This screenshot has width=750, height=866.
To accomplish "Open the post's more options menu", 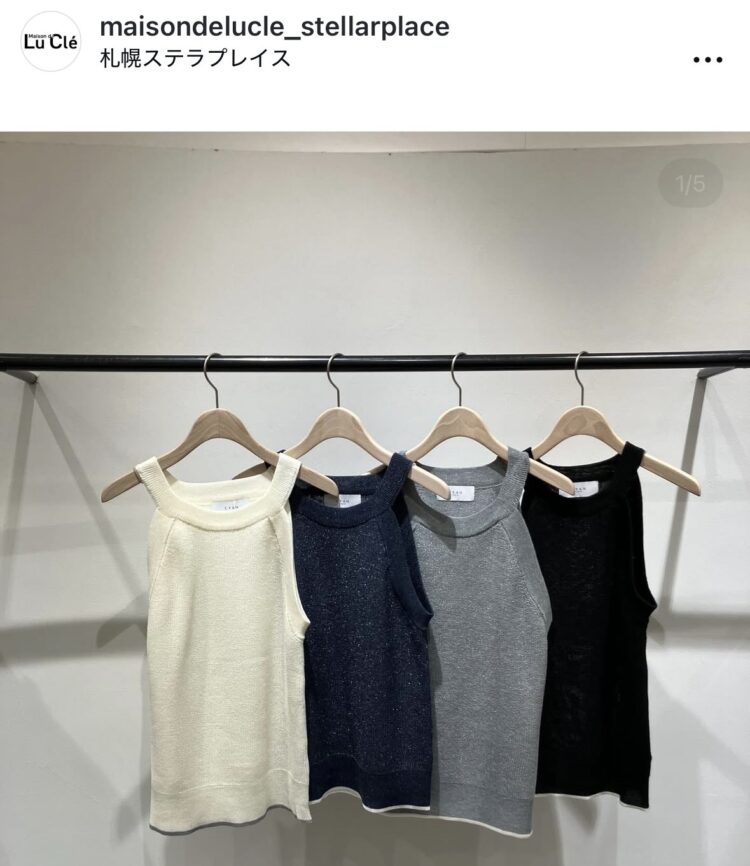I will [707, 59].
